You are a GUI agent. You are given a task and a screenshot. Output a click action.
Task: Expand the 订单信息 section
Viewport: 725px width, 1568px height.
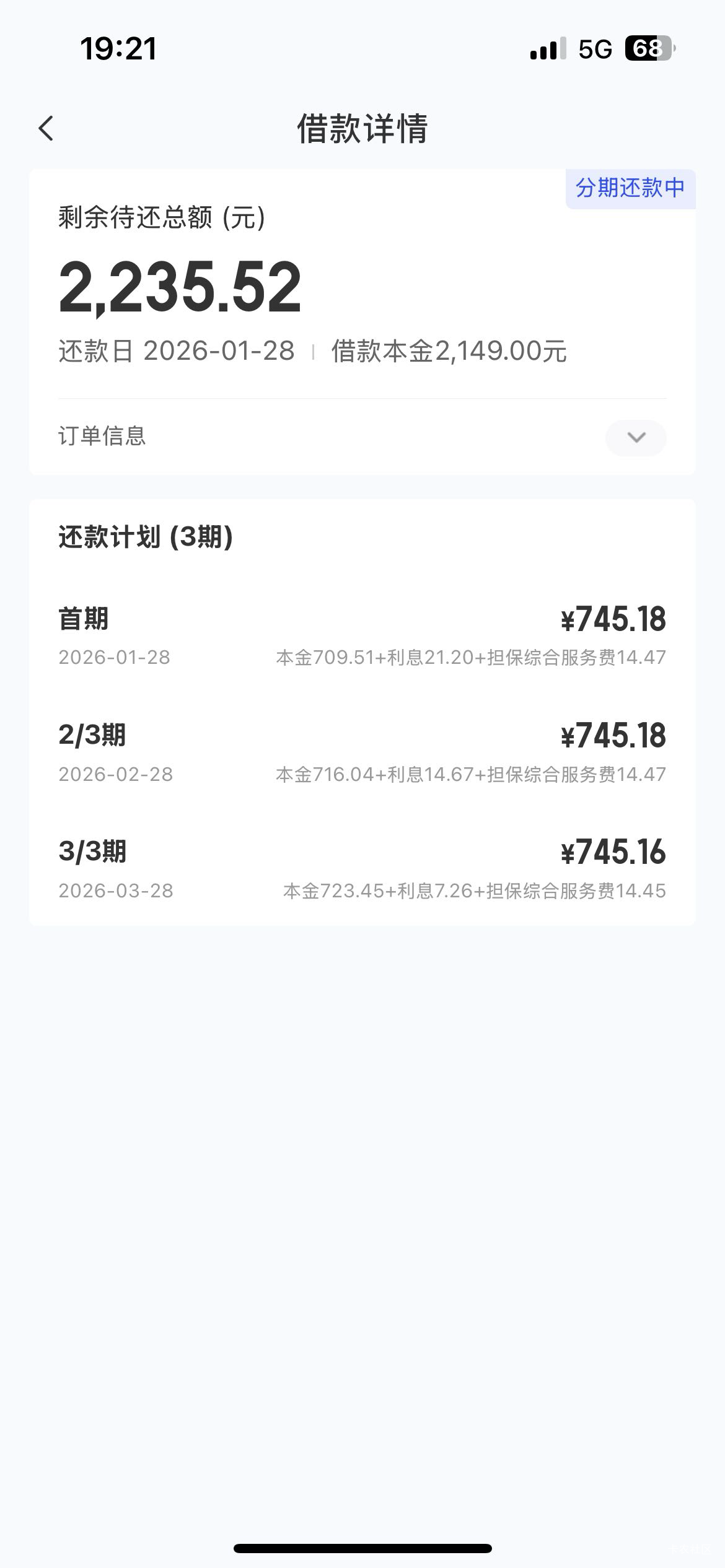[636, 438]
